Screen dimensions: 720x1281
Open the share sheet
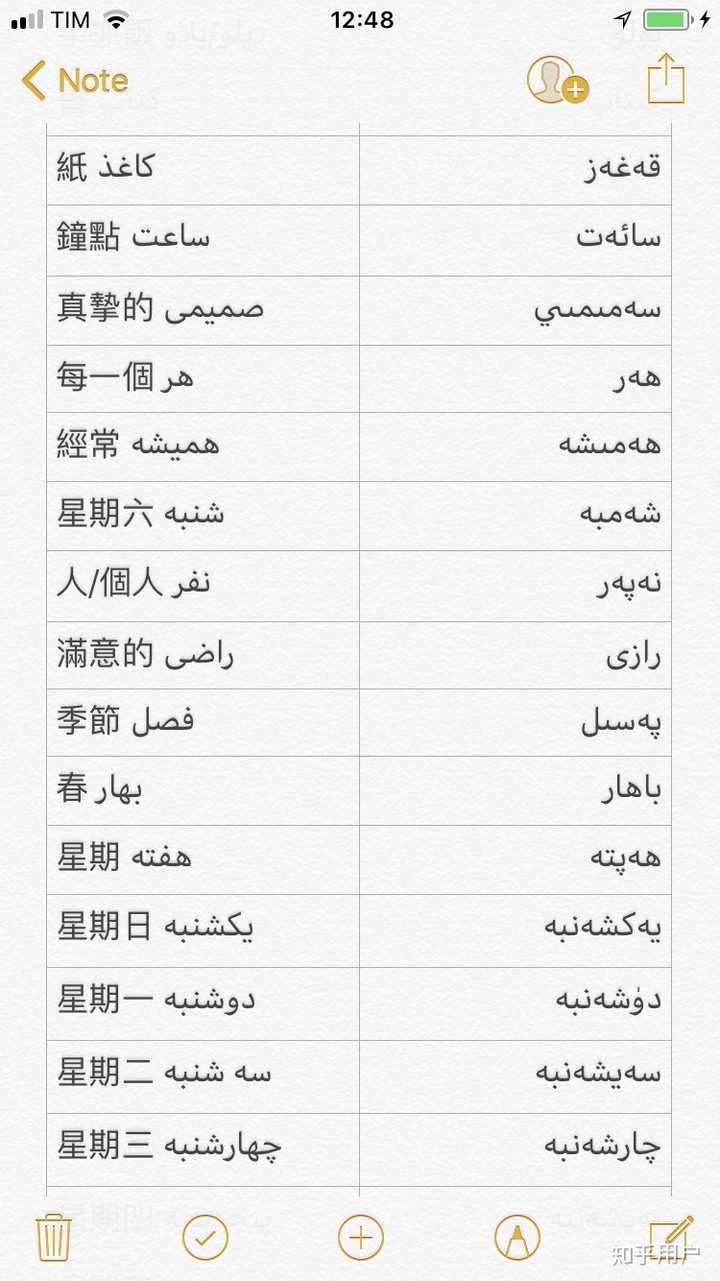(x=666, y=79)
